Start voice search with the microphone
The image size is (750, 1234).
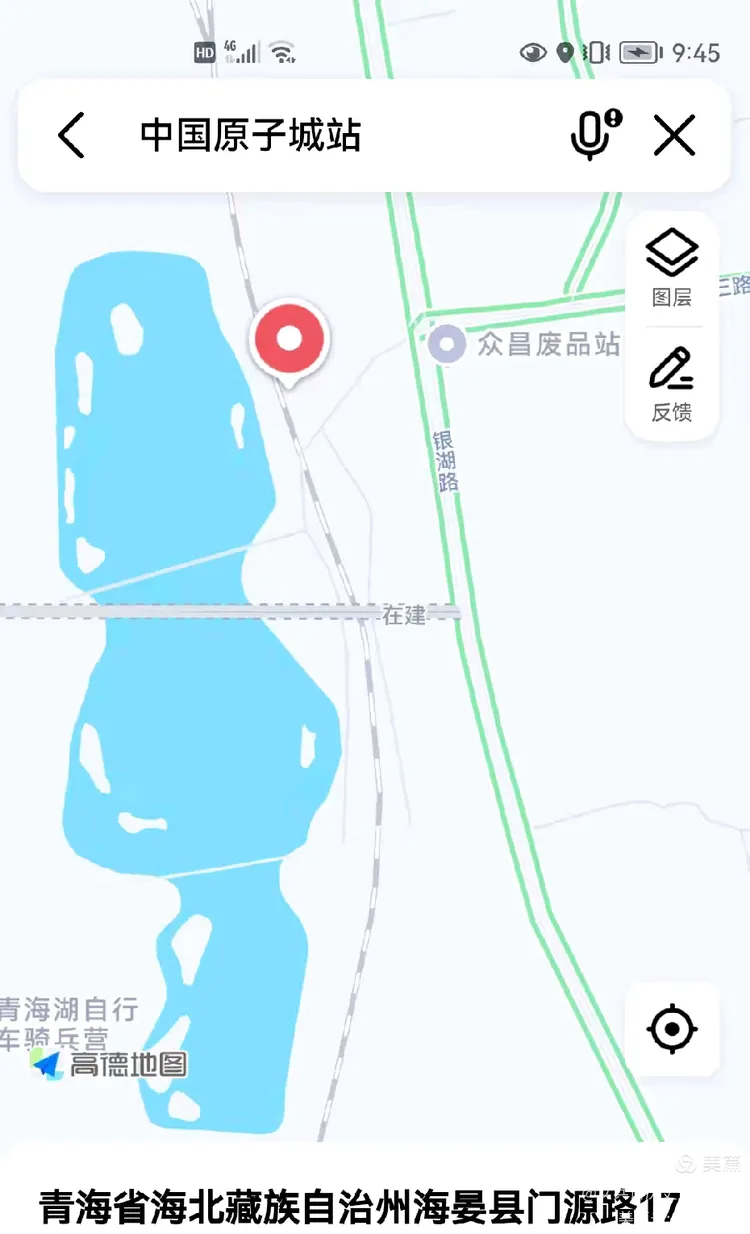pos(594,135)
